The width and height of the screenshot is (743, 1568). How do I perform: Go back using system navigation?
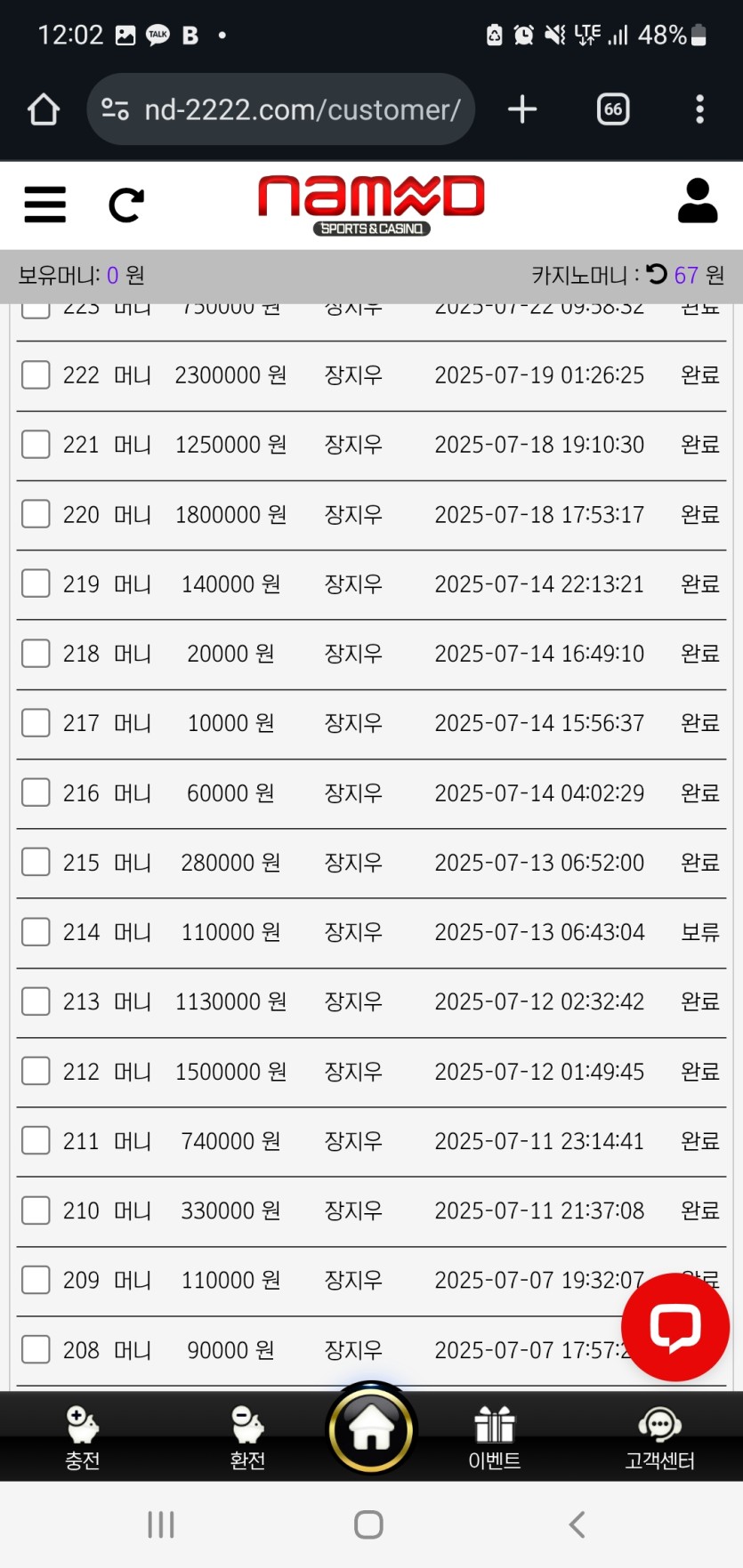(x=577, y=1524)
